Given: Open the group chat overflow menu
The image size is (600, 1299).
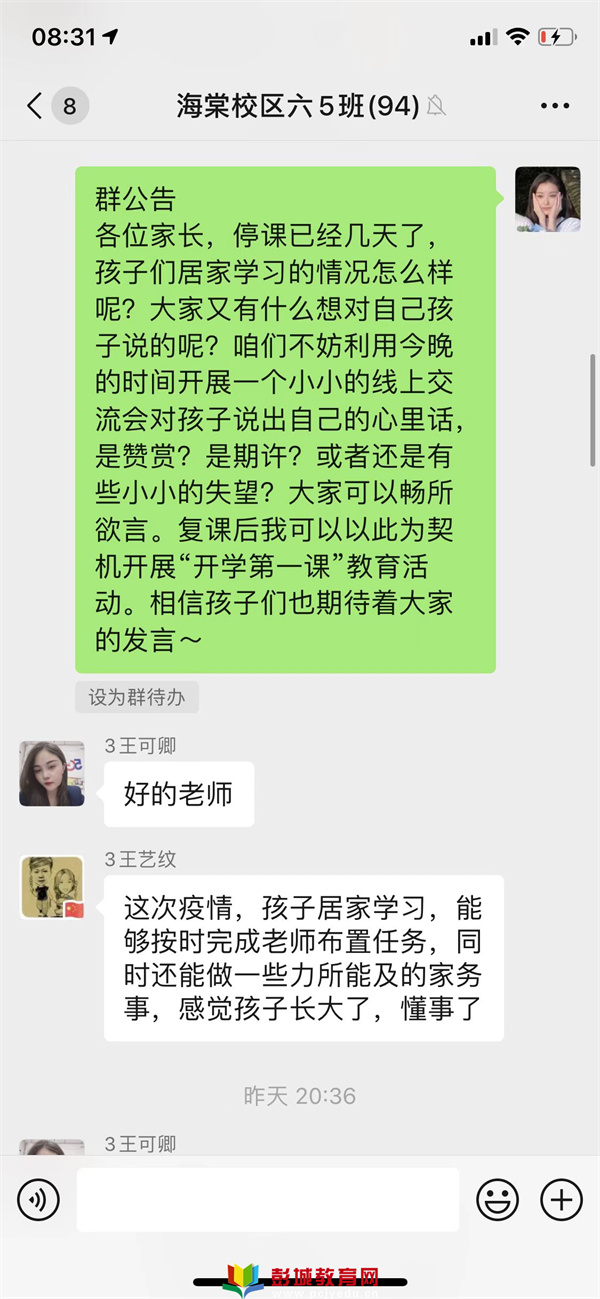Looking at the screenshot, I should point(554,106).
